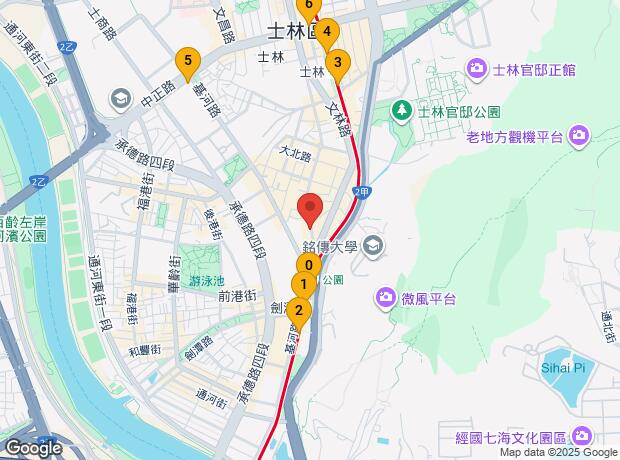Open the orange marker numbered 2
This screenshot has width=620, height=460.
(297, 309)
